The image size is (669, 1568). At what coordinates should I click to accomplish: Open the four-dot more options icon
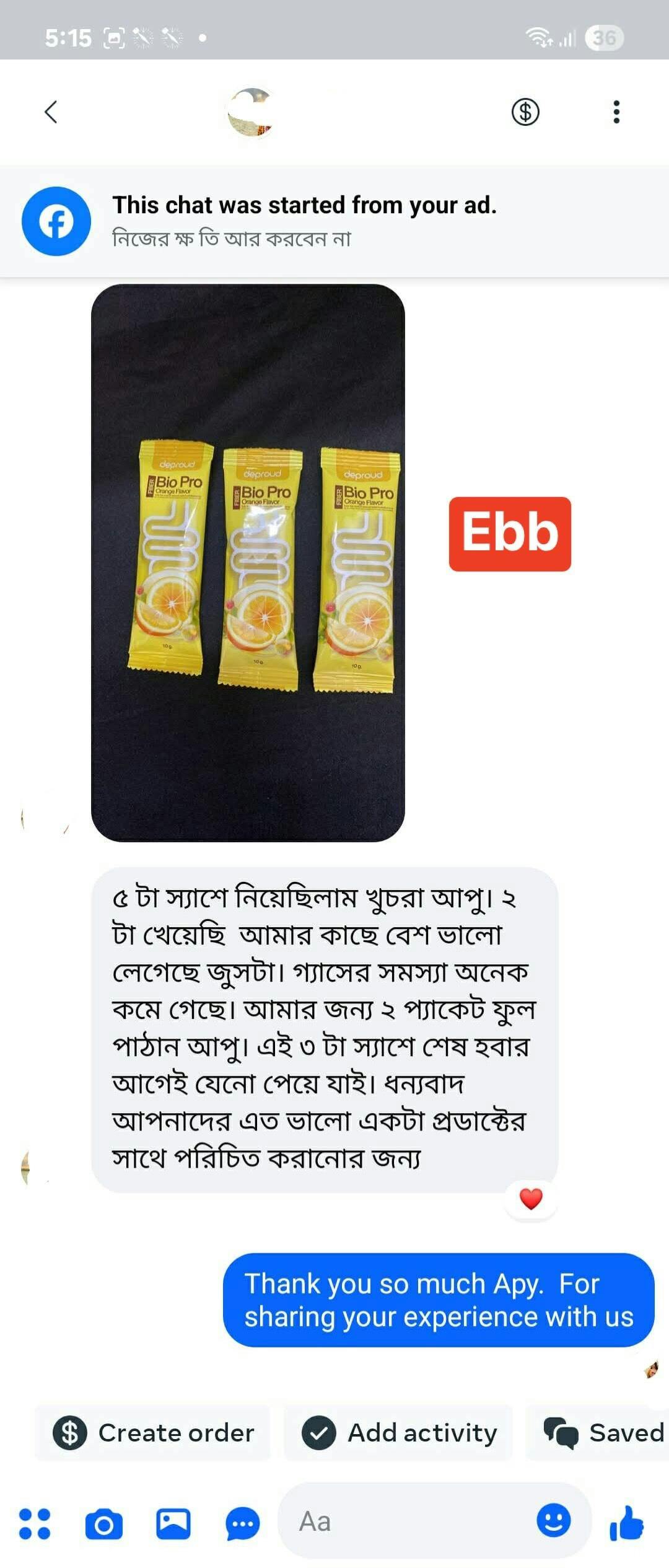point(35,1523)
